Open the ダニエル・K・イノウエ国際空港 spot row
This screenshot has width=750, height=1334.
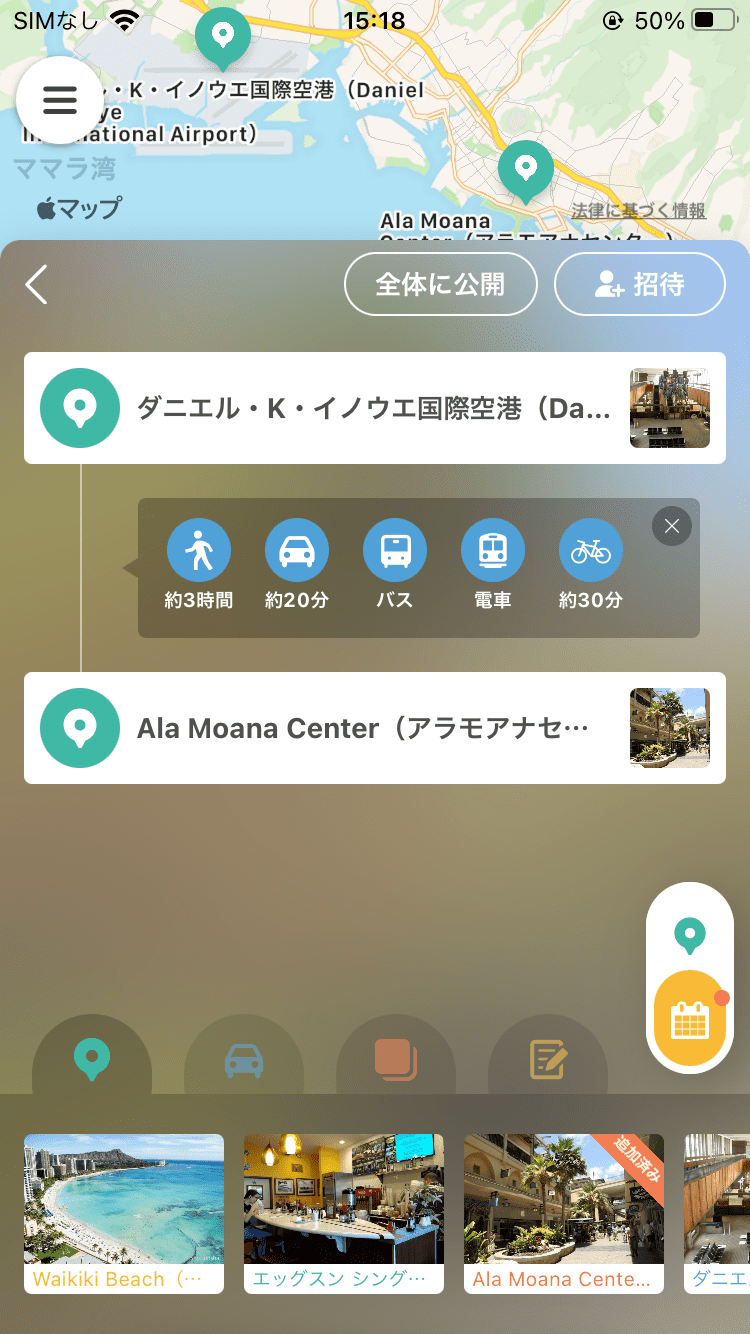[374, 408]
